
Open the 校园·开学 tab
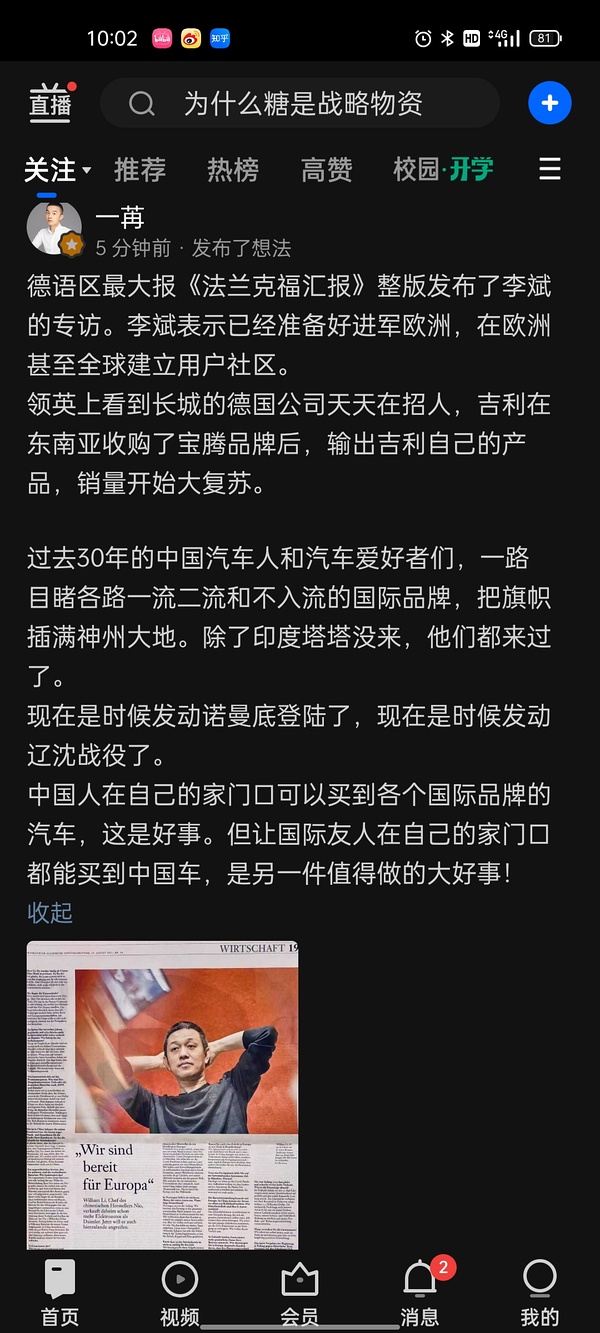coord(443,170)
